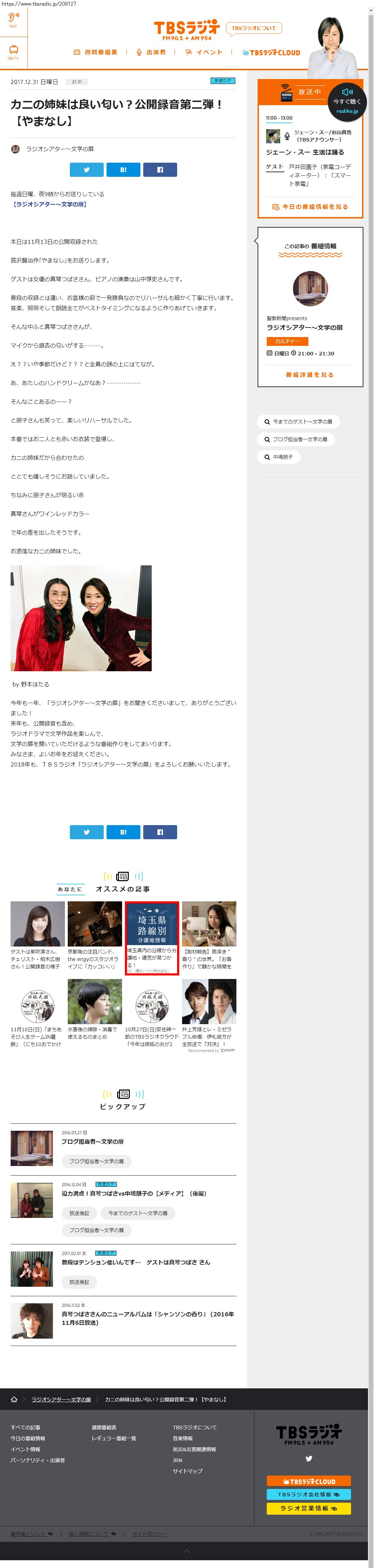View 今日の番組情報を見る
The height and width of the screenshot is (1568, 374).
click(x=310, y=207)
